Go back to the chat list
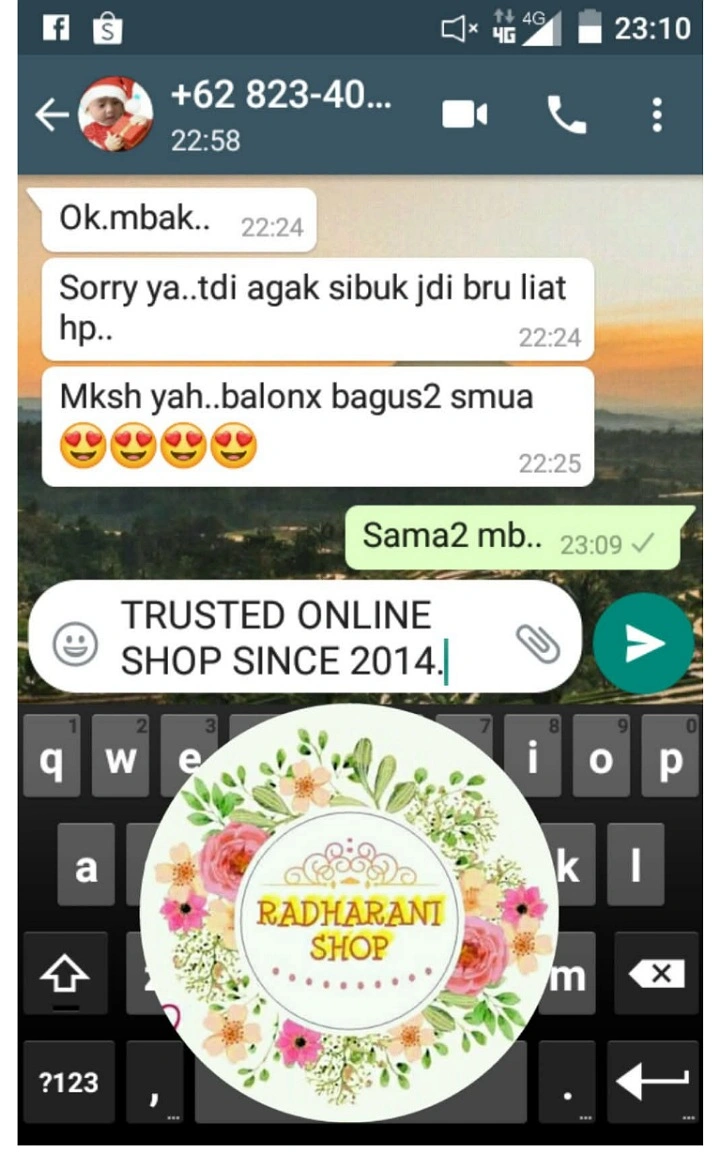 coord(50,116)
